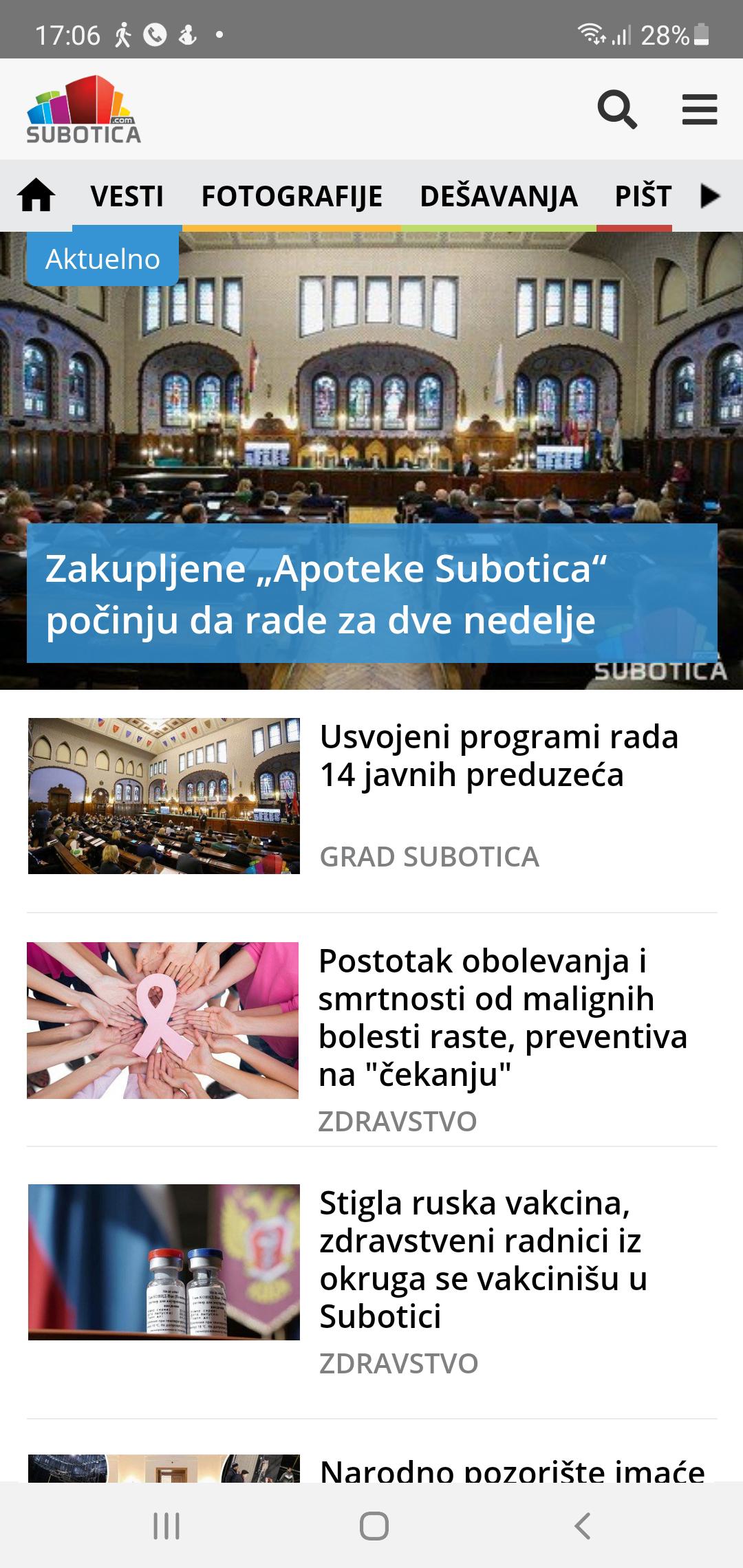
Task: Open the hamburger menu
Action: [x=700, y=109]
